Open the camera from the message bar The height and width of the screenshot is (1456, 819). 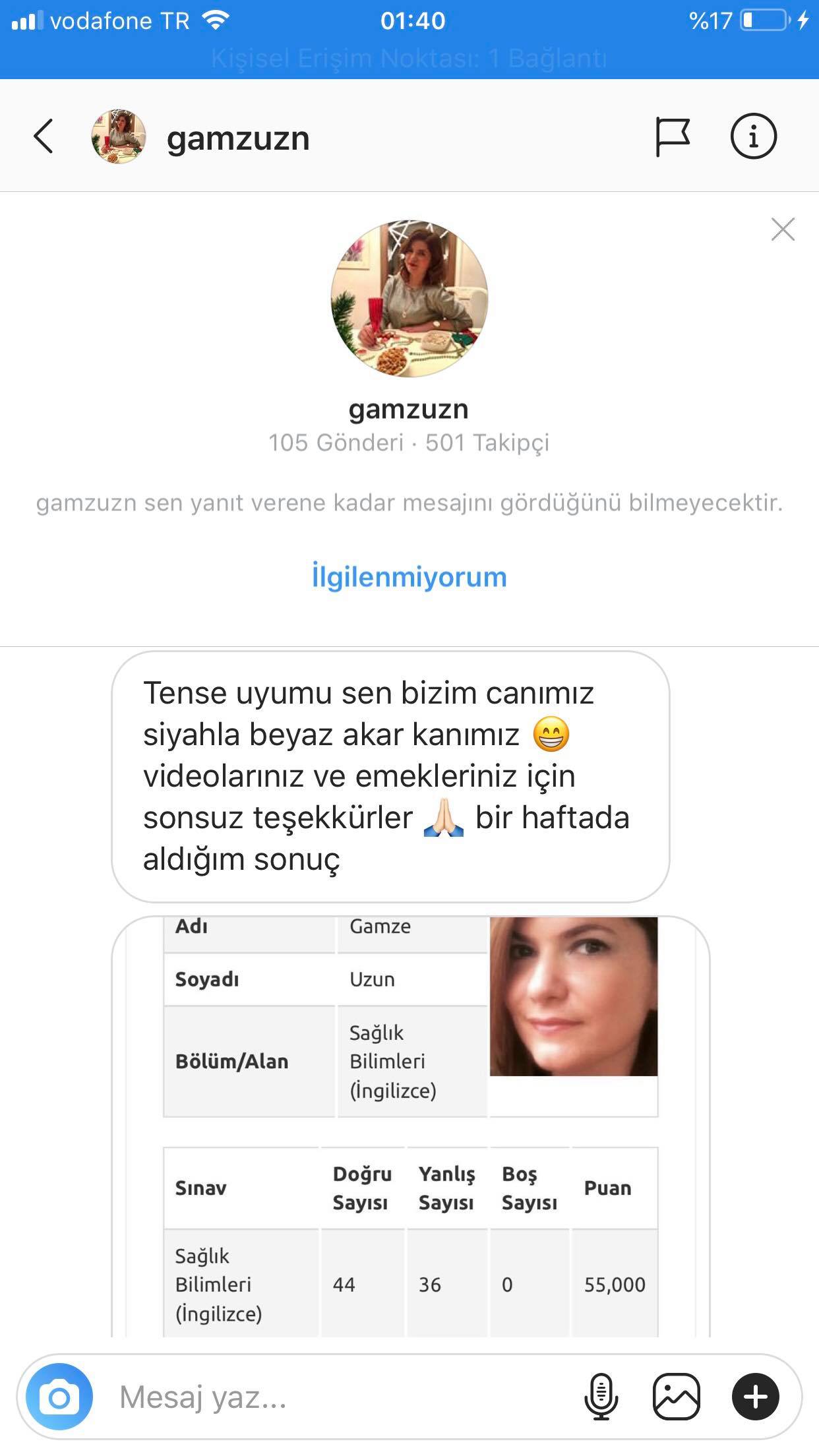click(59, 1397)
